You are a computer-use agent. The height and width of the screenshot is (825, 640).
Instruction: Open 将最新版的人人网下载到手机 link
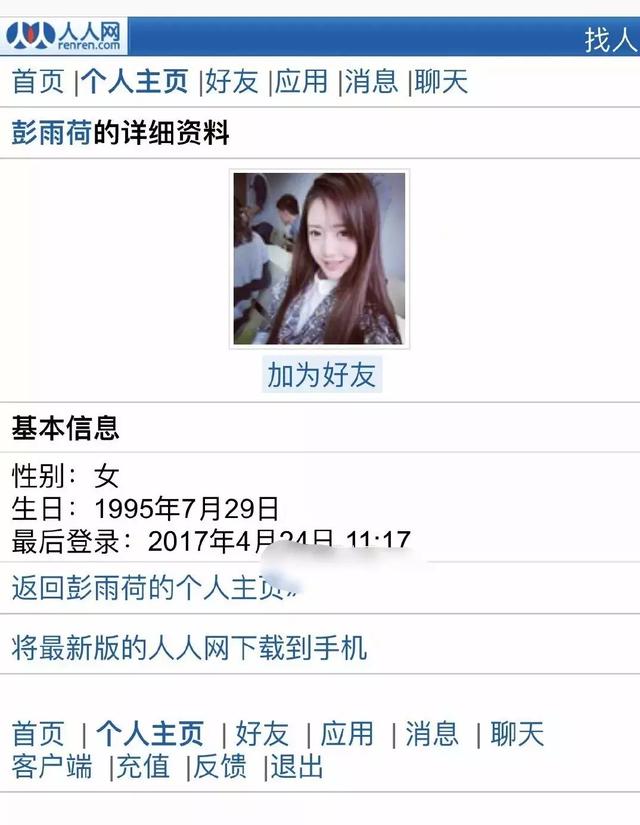coord(189,647)
